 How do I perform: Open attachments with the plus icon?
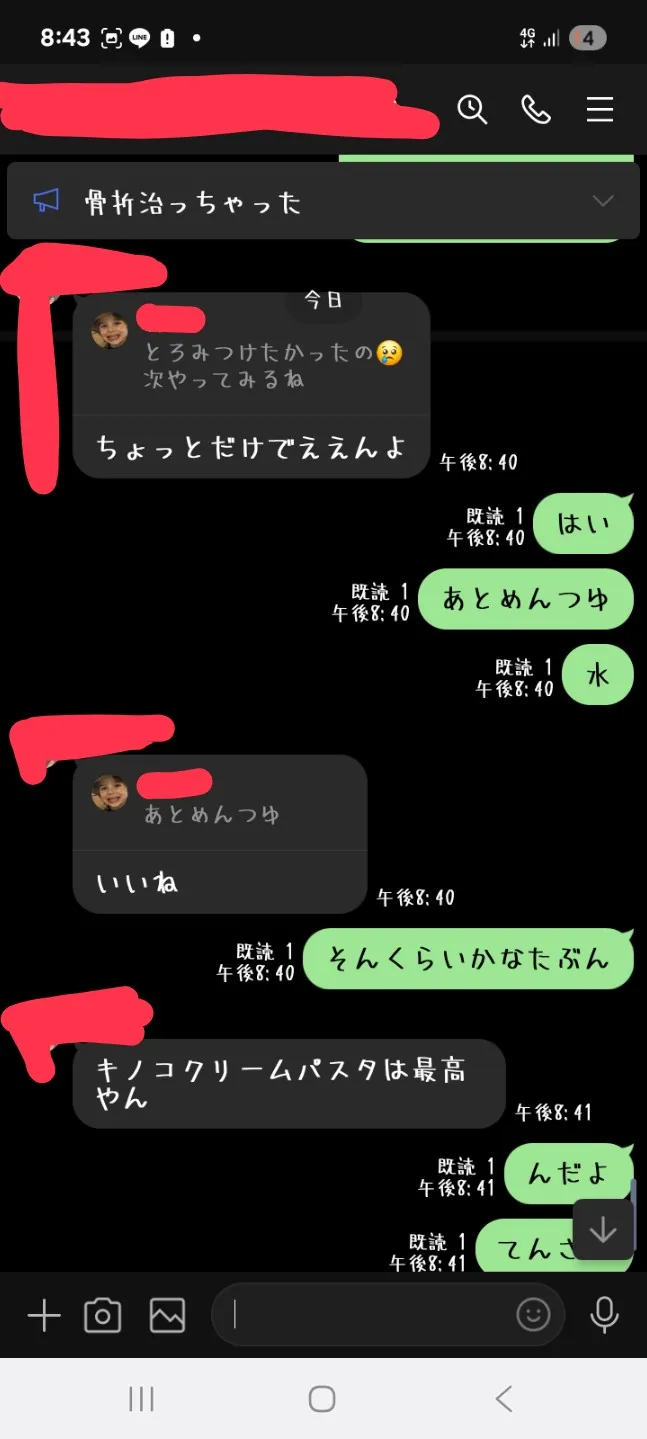coord(44,1315)
